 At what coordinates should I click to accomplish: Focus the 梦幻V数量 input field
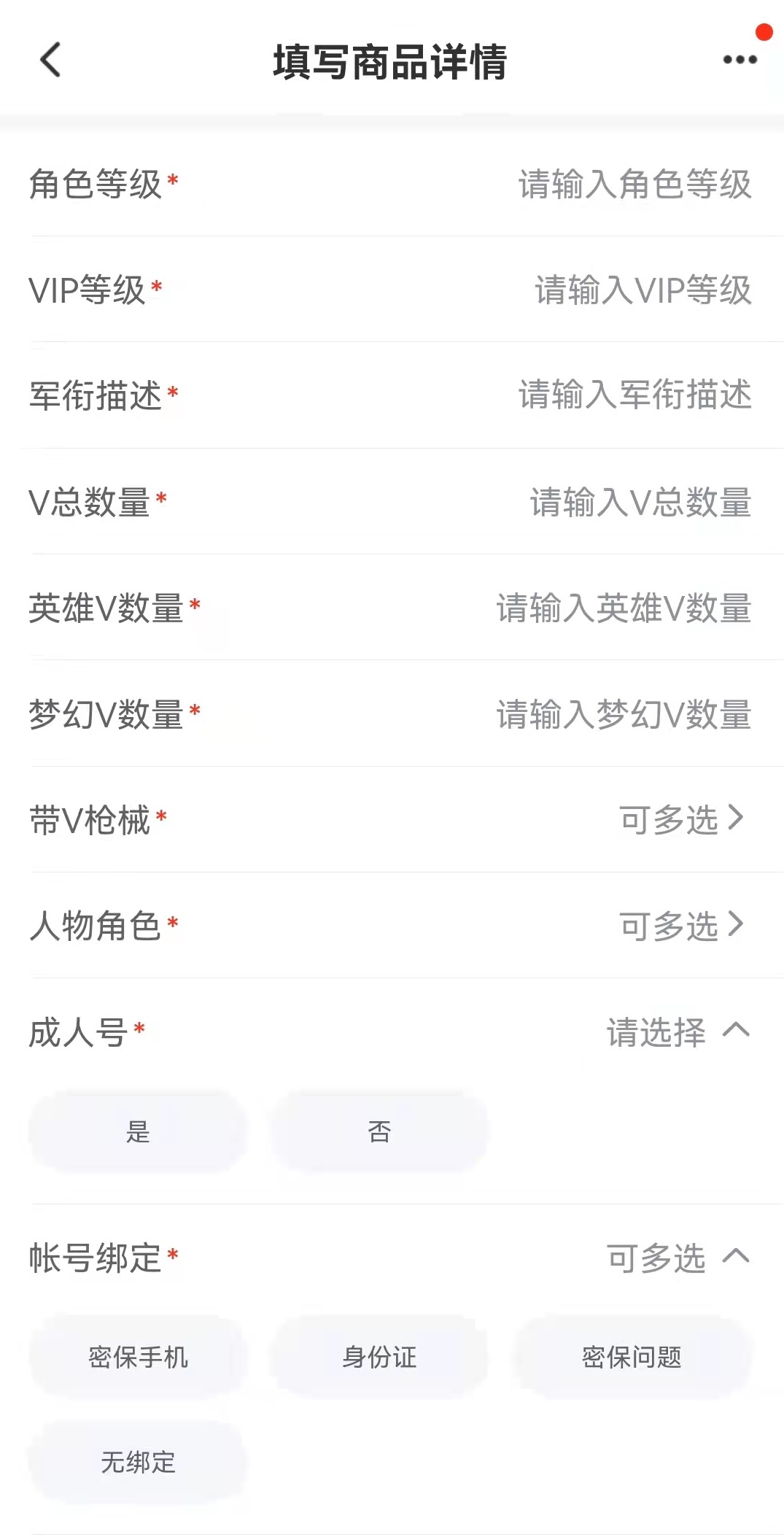[624, 714]
